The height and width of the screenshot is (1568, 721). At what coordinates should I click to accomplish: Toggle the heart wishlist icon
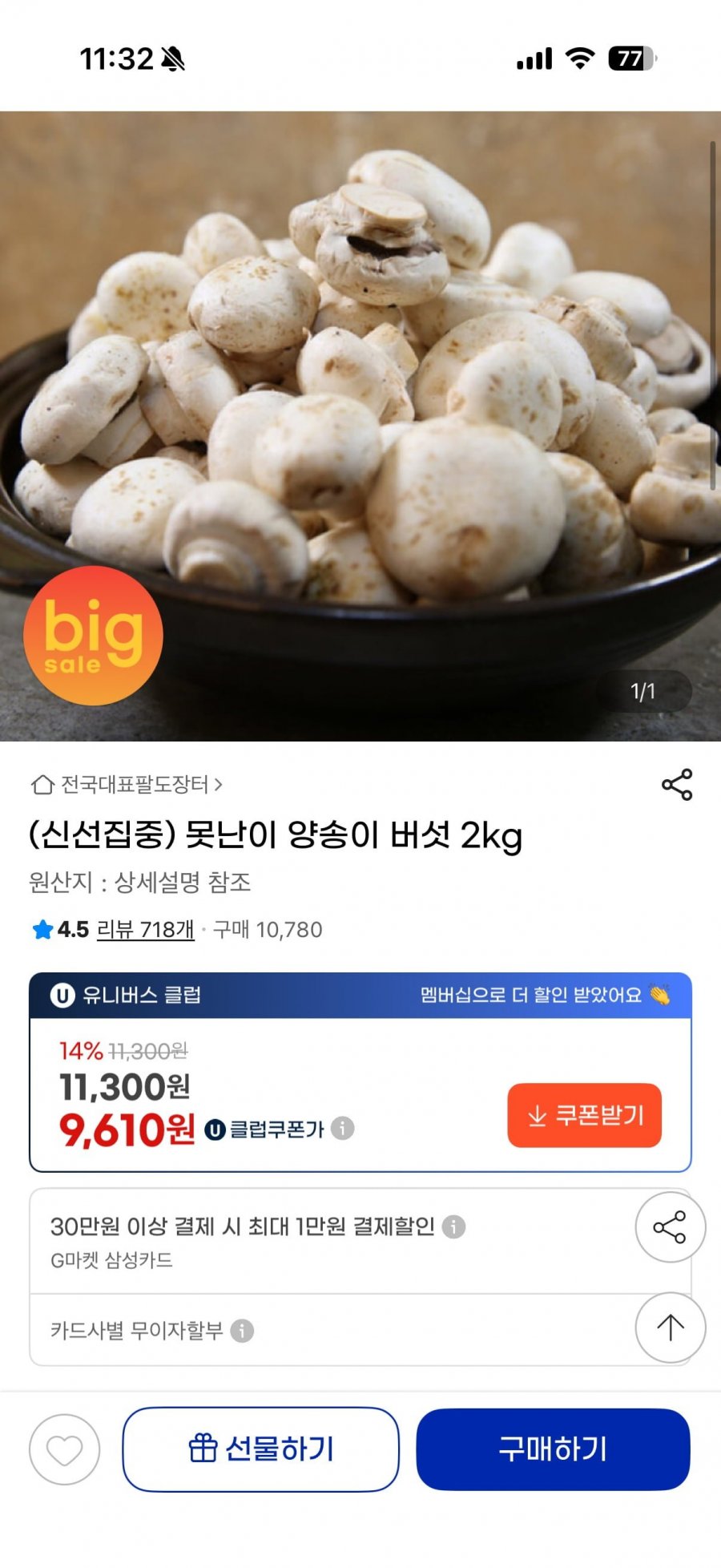point(63,1449)
